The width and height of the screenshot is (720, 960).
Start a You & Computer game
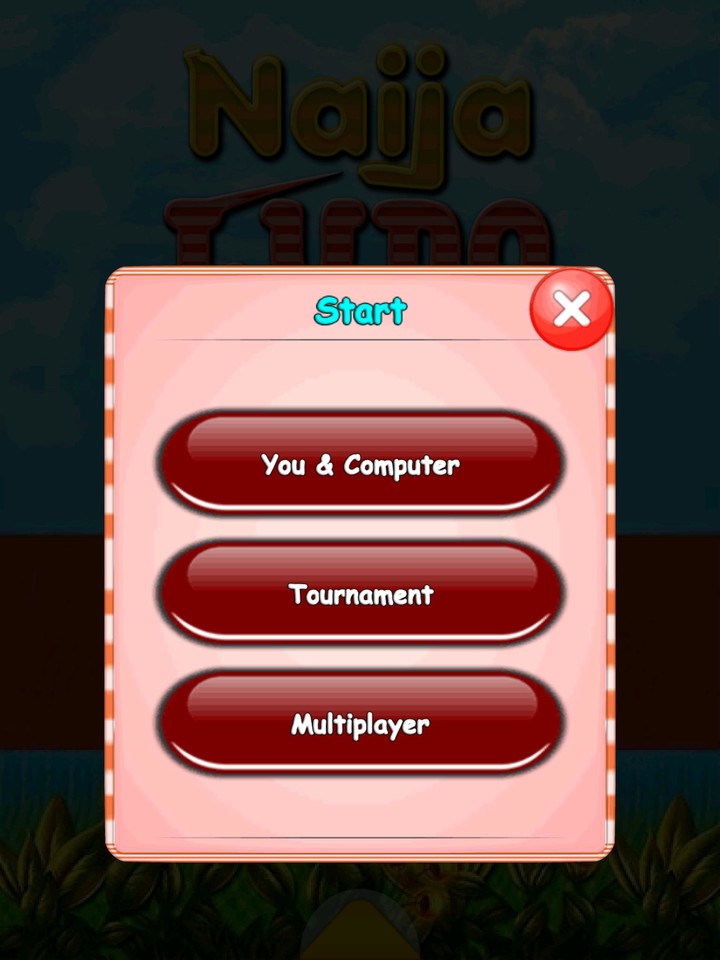tap(360, 465)
